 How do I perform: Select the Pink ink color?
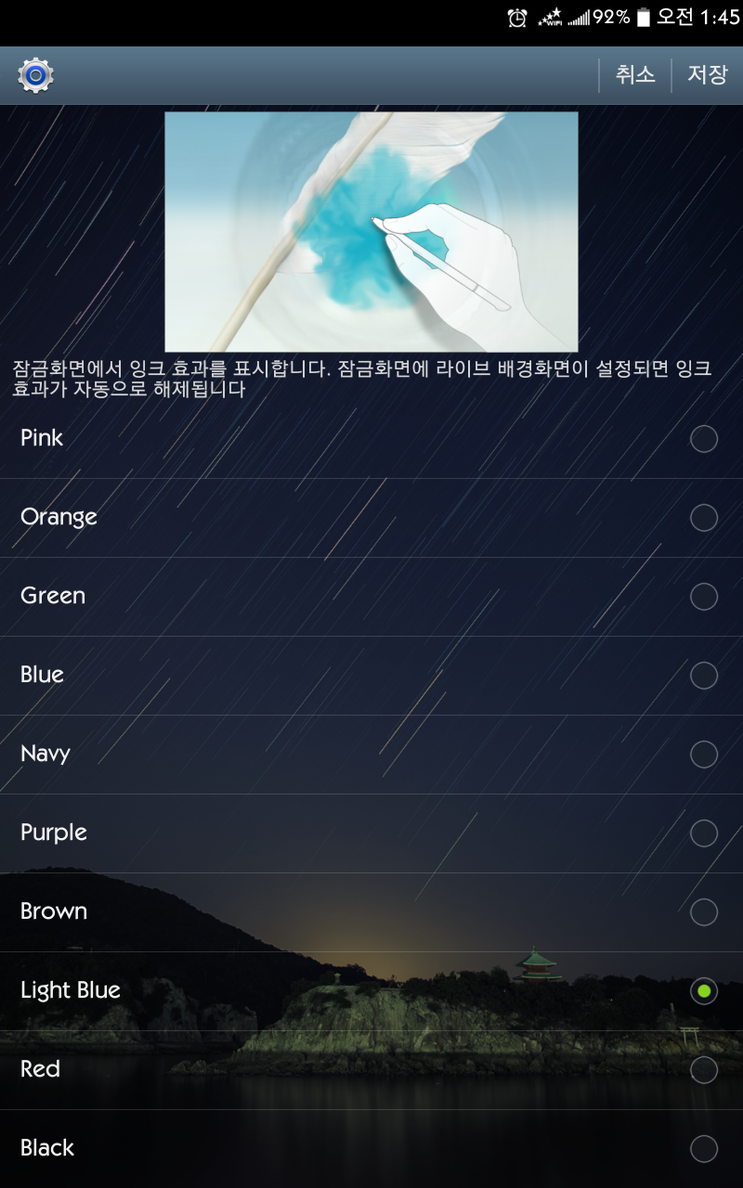pos(703,439)
